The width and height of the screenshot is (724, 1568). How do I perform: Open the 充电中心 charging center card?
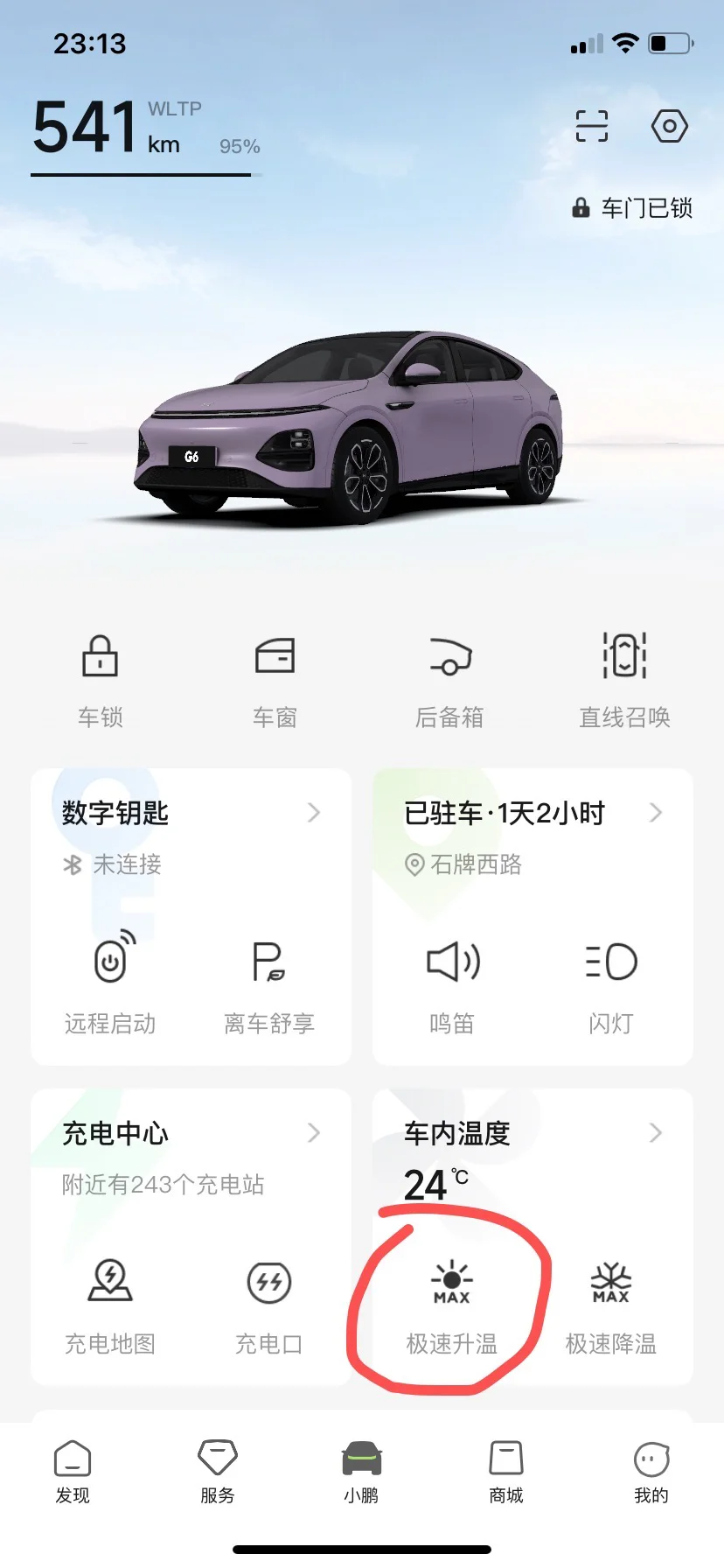click(191, 1134)
